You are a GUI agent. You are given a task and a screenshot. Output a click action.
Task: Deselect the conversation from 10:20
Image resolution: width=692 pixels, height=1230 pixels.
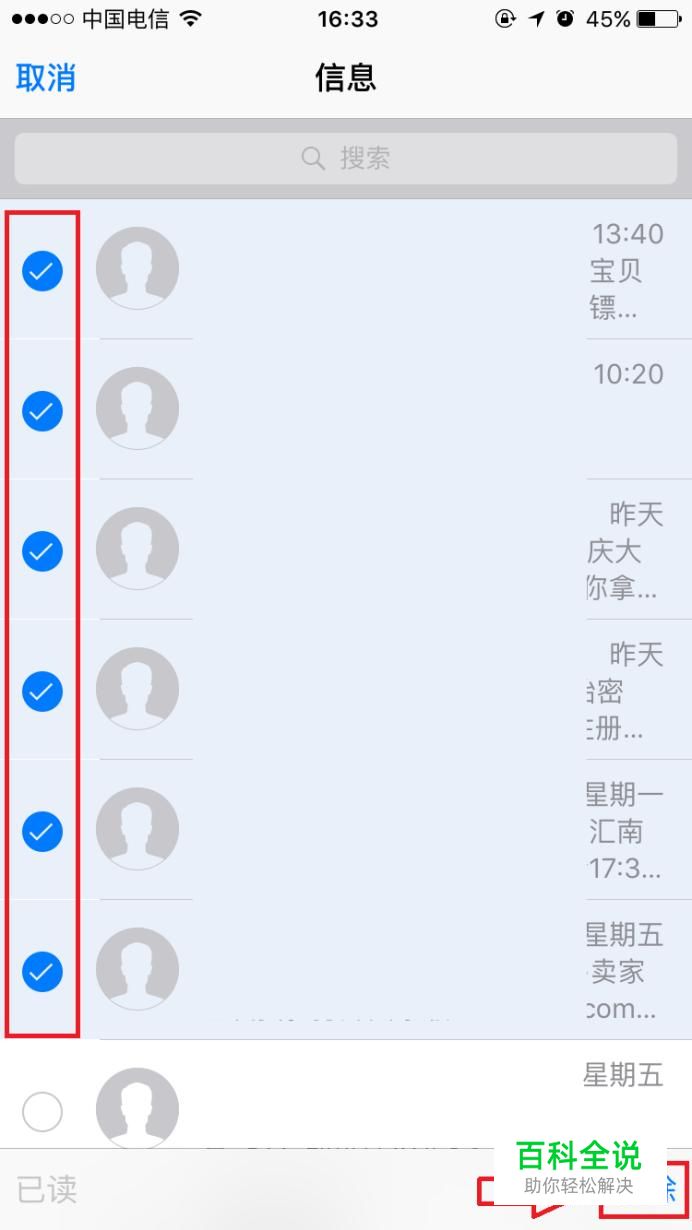pos(42,410)
